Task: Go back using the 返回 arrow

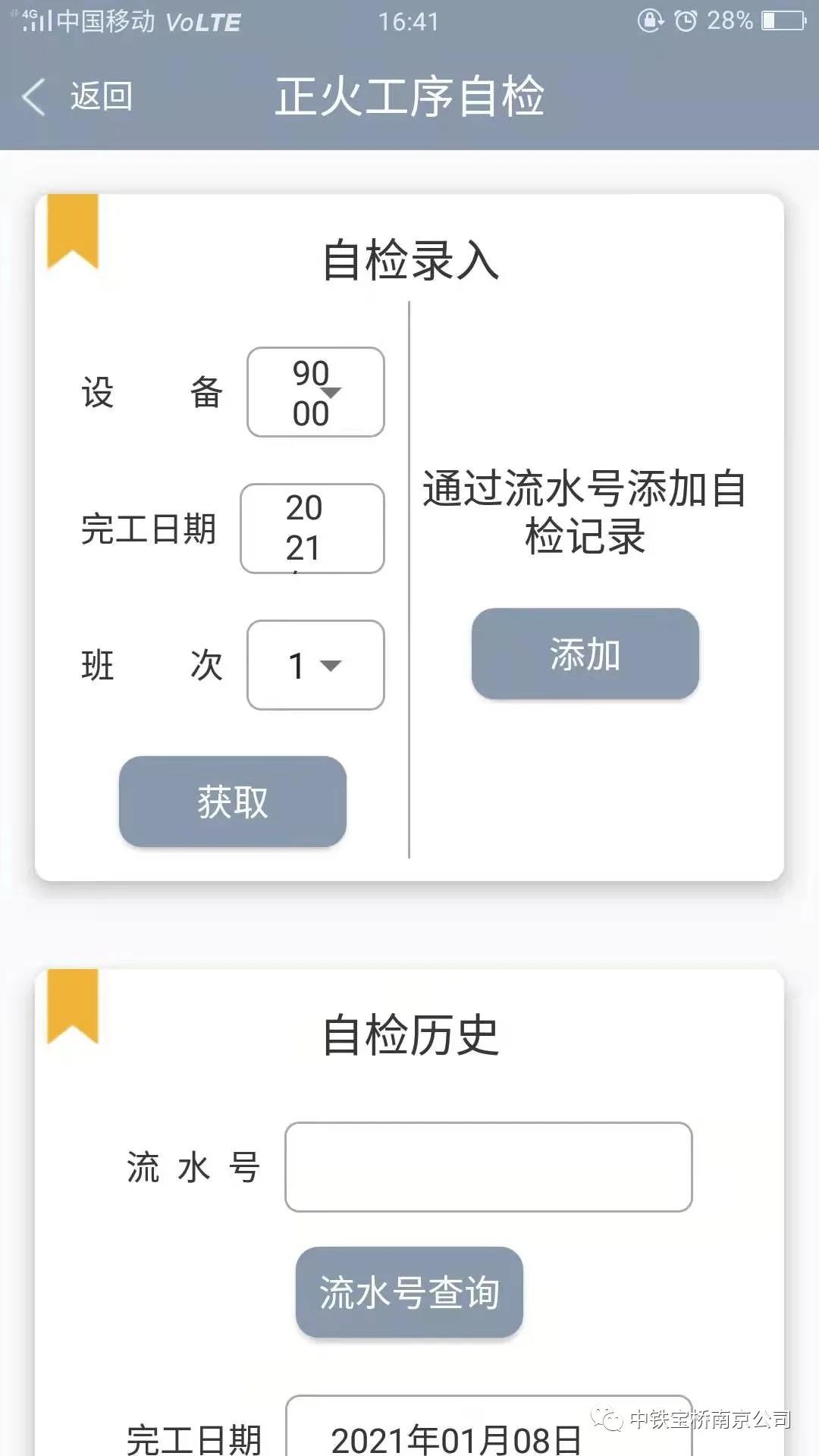Action: coord(76,97)
